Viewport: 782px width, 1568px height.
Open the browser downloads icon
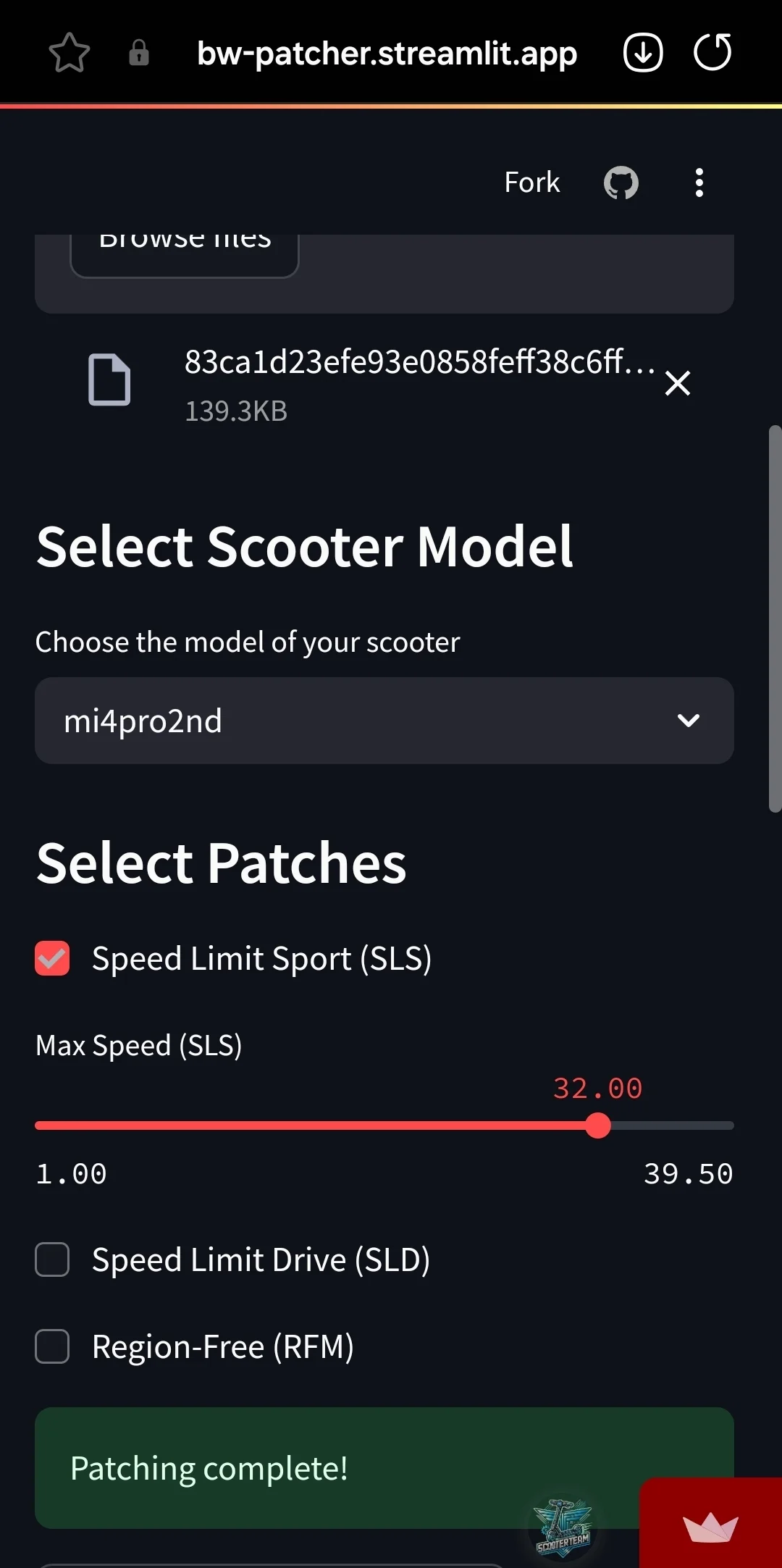[643, 53]
